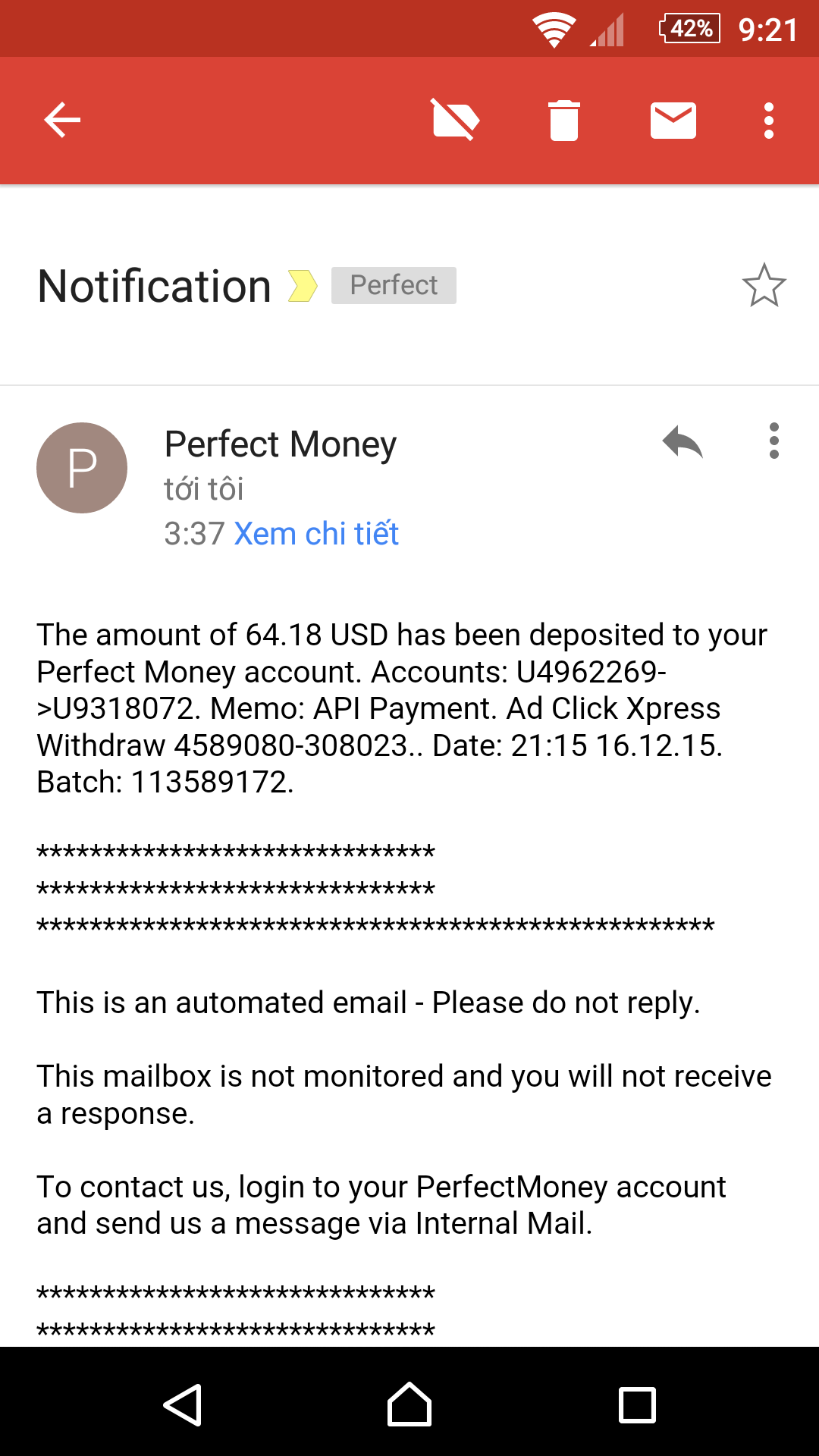819x1456 pixels.
Task: Expand details via Xem chi tiết
Action: [x=316, y=534]
